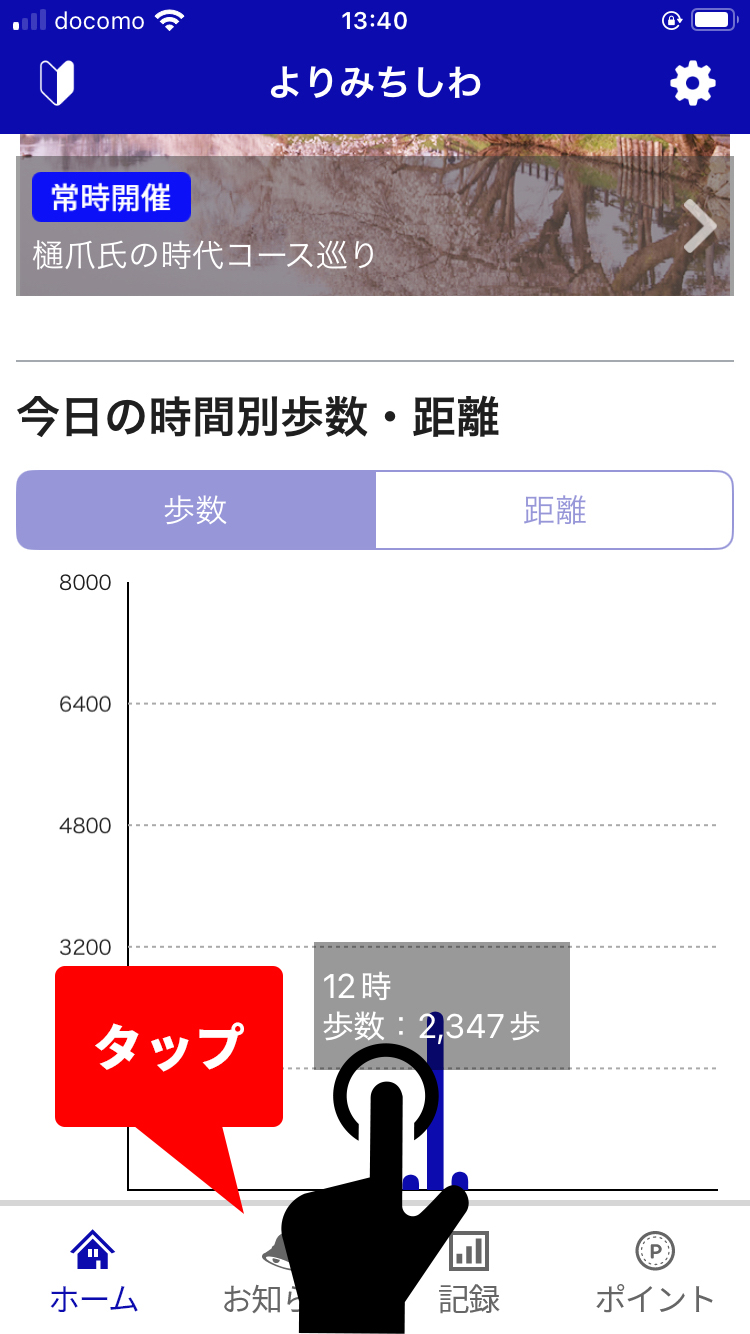Image resolution: width=750 pixels, height=1334 pixels.
Task: Switch to the ポイント tab
Action: (x=655, y=1272)
